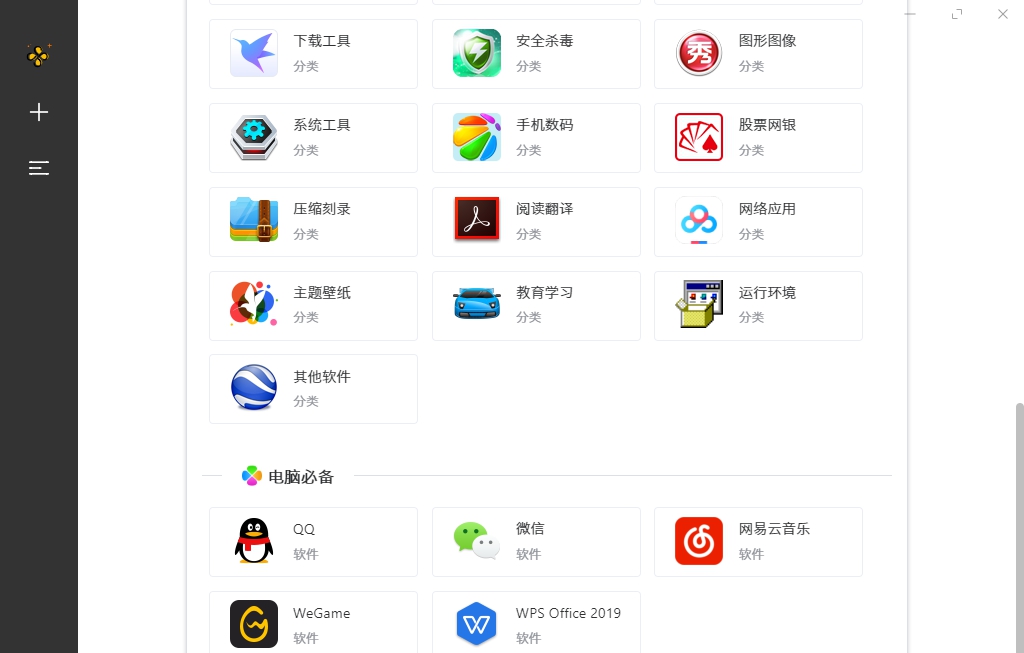Open the 教育学习 category
This screenshot has width=1024, height=653.
pos(536,306)
